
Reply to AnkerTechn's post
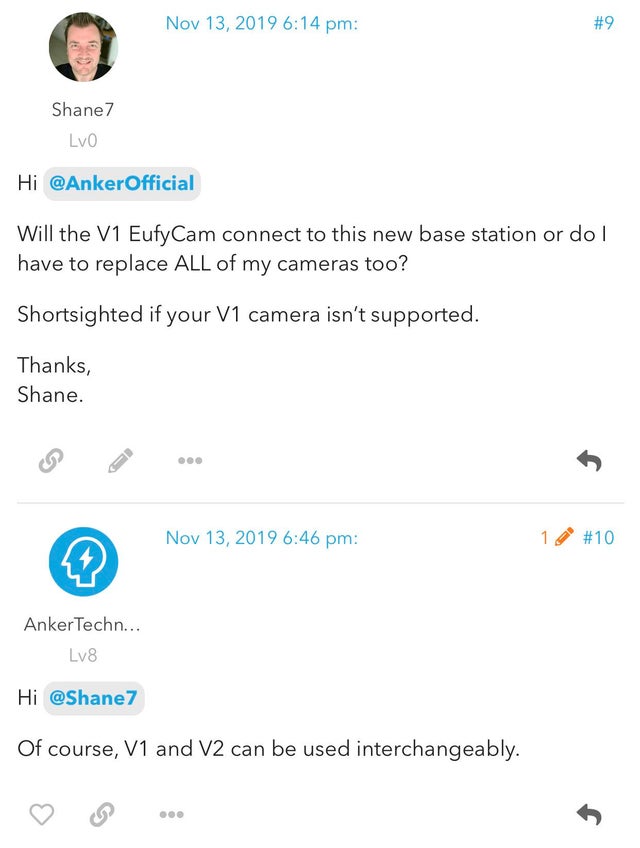[x=589, y=815]
